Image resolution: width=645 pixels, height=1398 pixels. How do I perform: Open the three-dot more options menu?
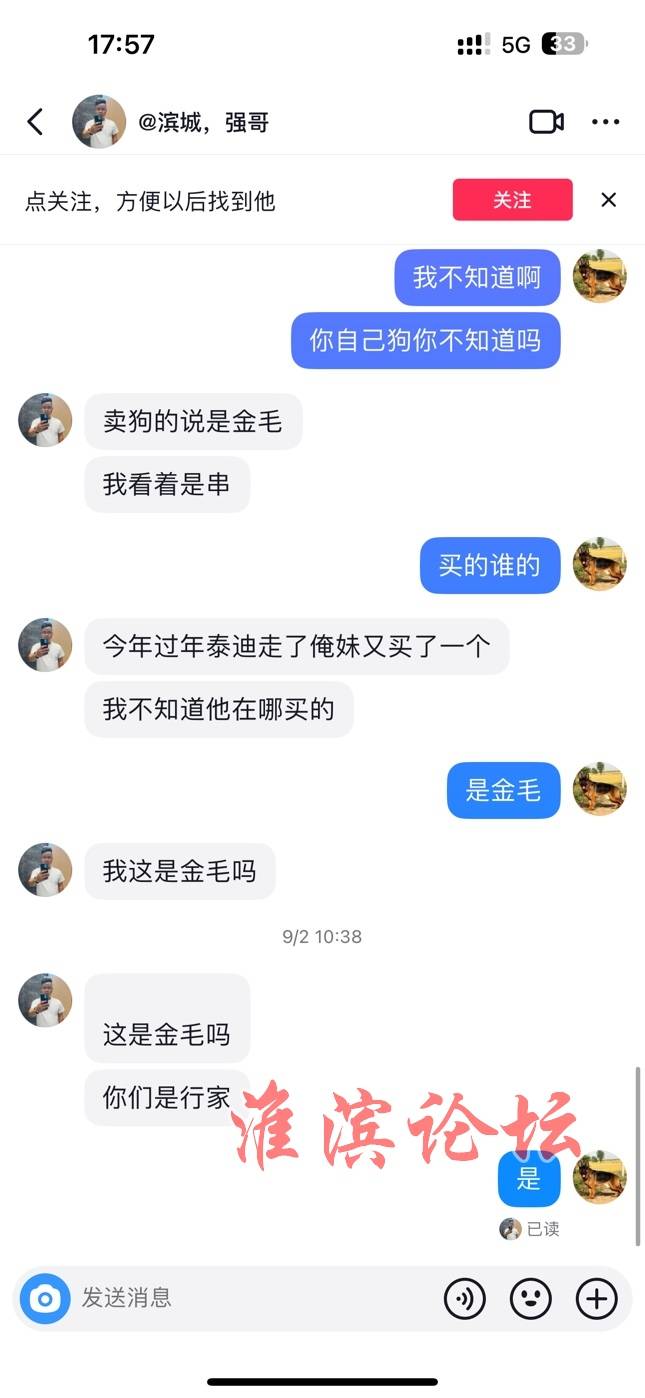pyautogui.click(x=605, y=122)
